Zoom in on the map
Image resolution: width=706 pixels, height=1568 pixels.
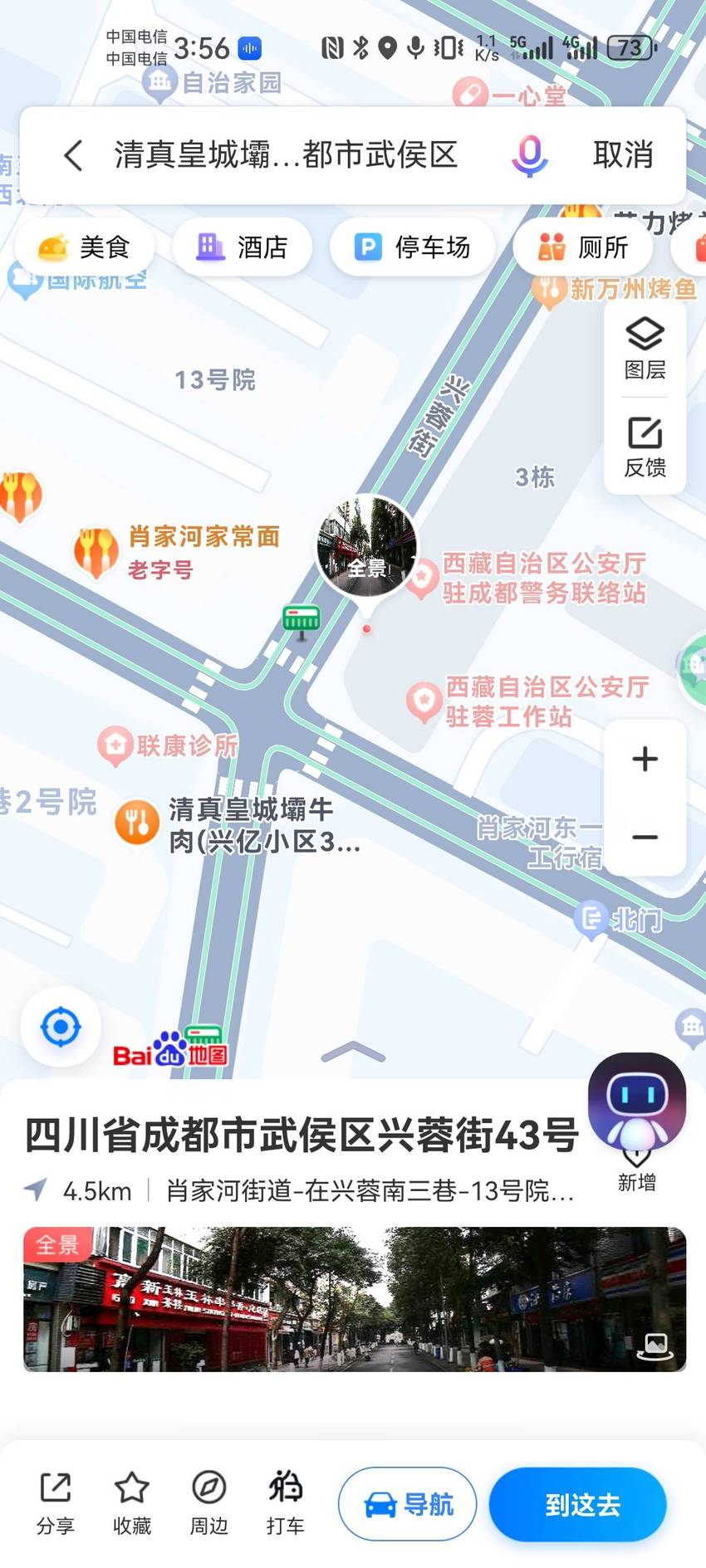[x=645, y=759]
